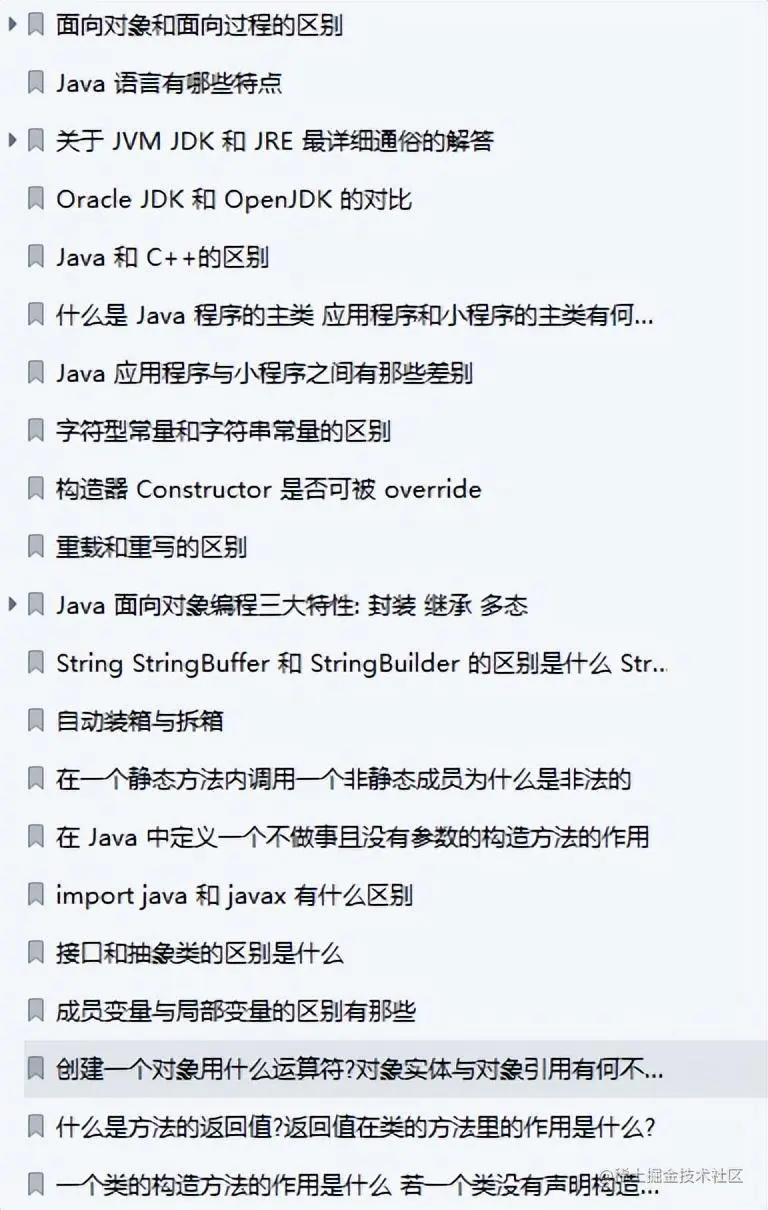
Task: Open the Java 语言有哪些特点 bookmark
Action: pyautogui.click(x=168, y=83)
